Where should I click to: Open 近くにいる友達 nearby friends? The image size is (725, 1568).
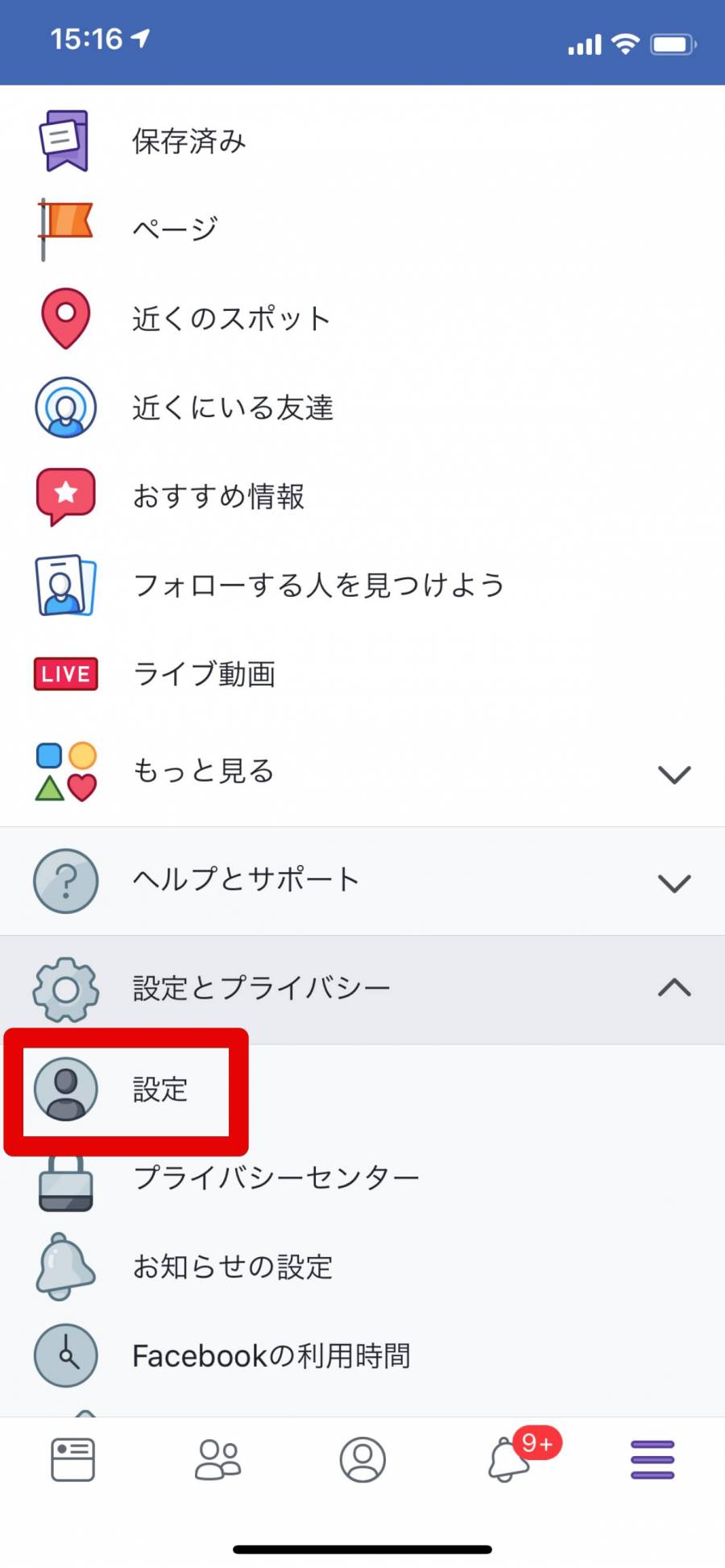pos(362,408)
